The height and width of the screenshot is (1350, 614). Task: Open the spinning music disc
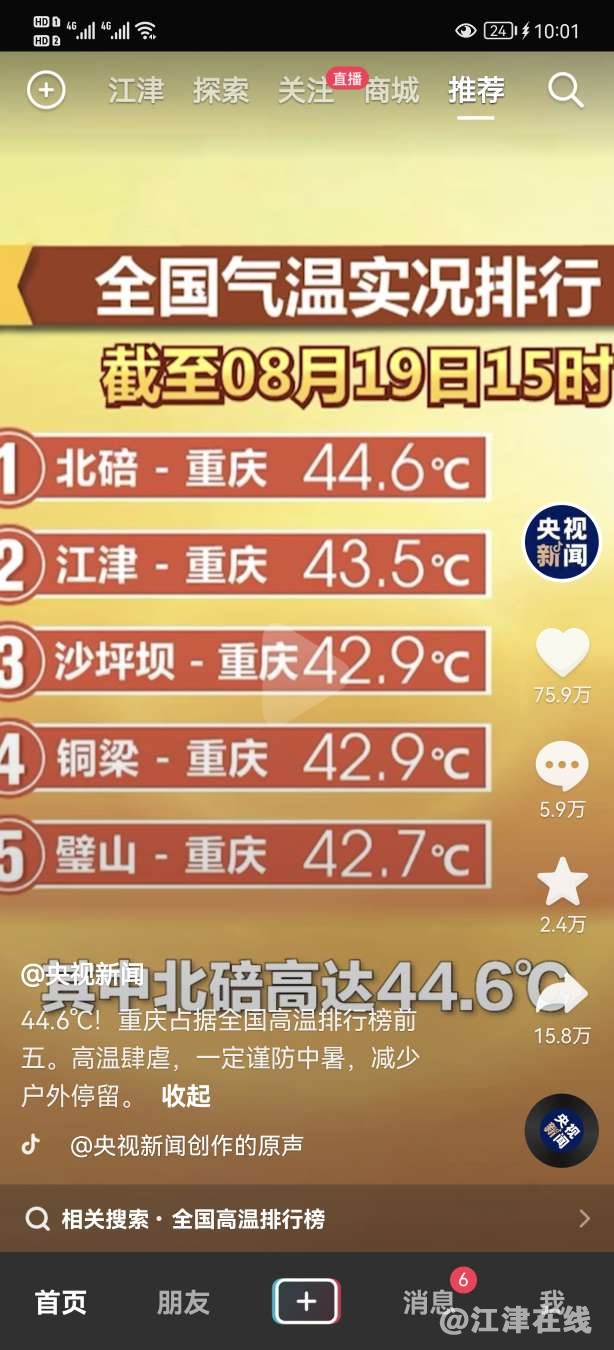pyautogui.click(x=562, y=1131)
